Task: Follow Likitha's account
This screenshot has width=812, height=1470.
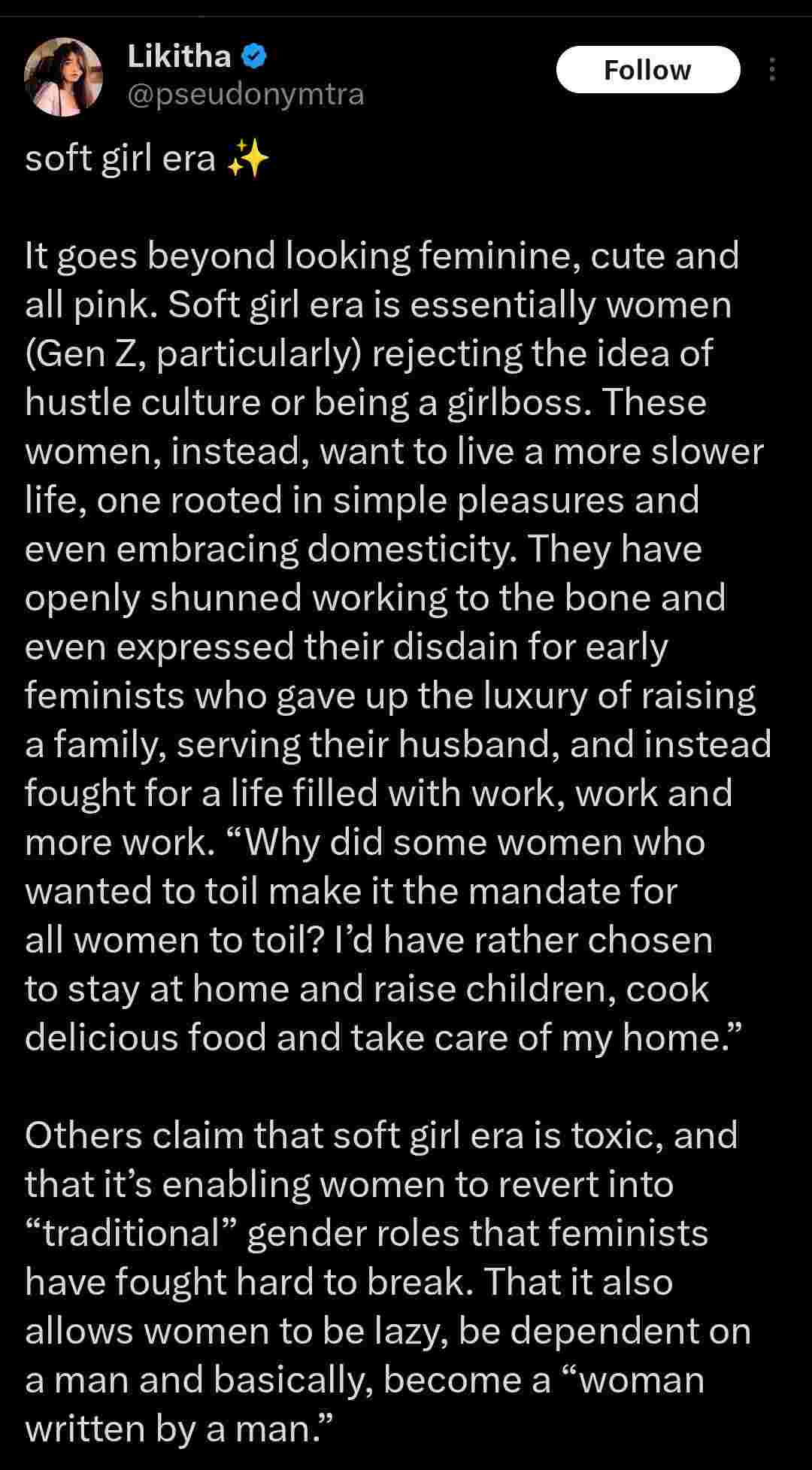Action: 647,70
